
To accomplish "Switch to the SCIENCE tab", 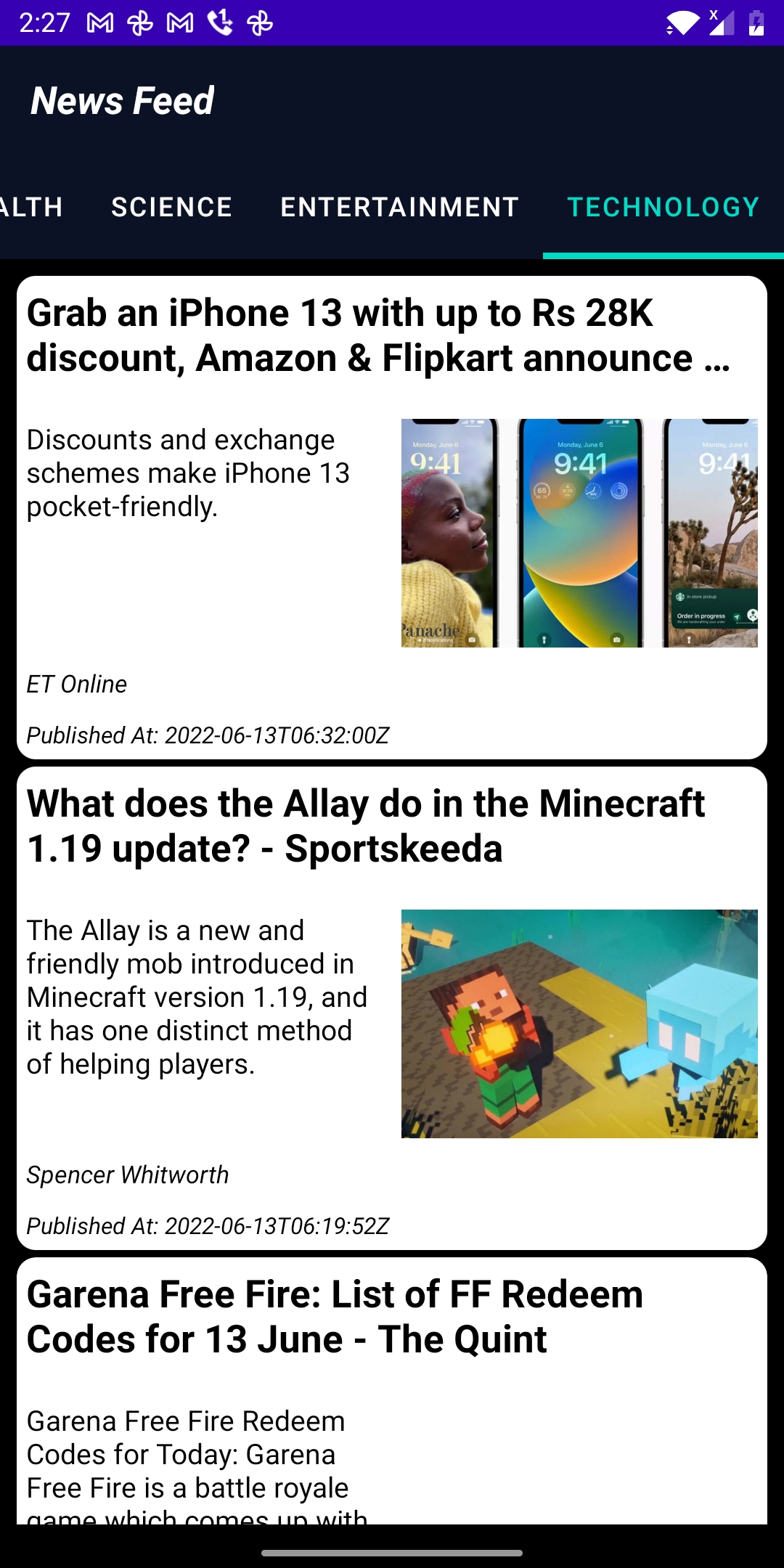I will [171, 208].
